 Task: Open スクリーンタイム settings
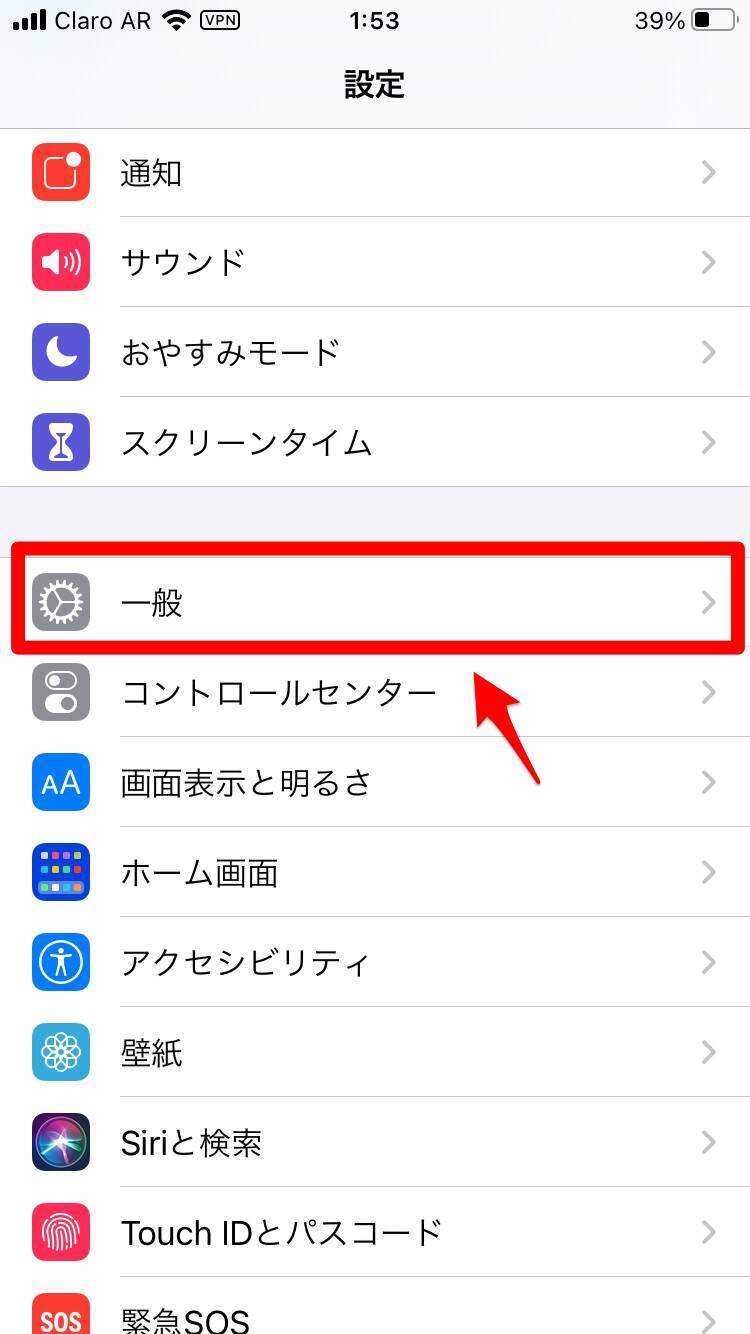point(375,442)
